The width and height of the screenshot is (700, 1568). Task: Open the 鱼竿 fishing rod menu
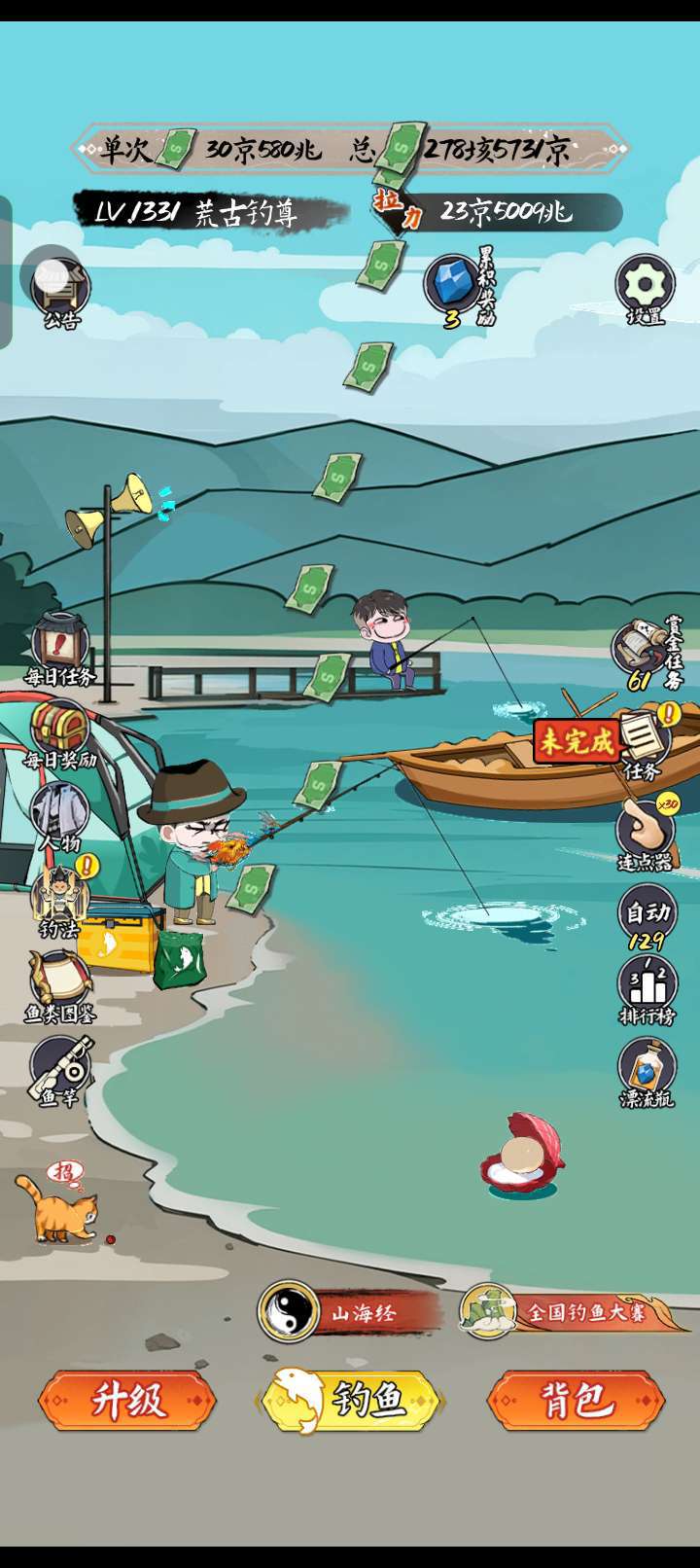coord(60,1069)
